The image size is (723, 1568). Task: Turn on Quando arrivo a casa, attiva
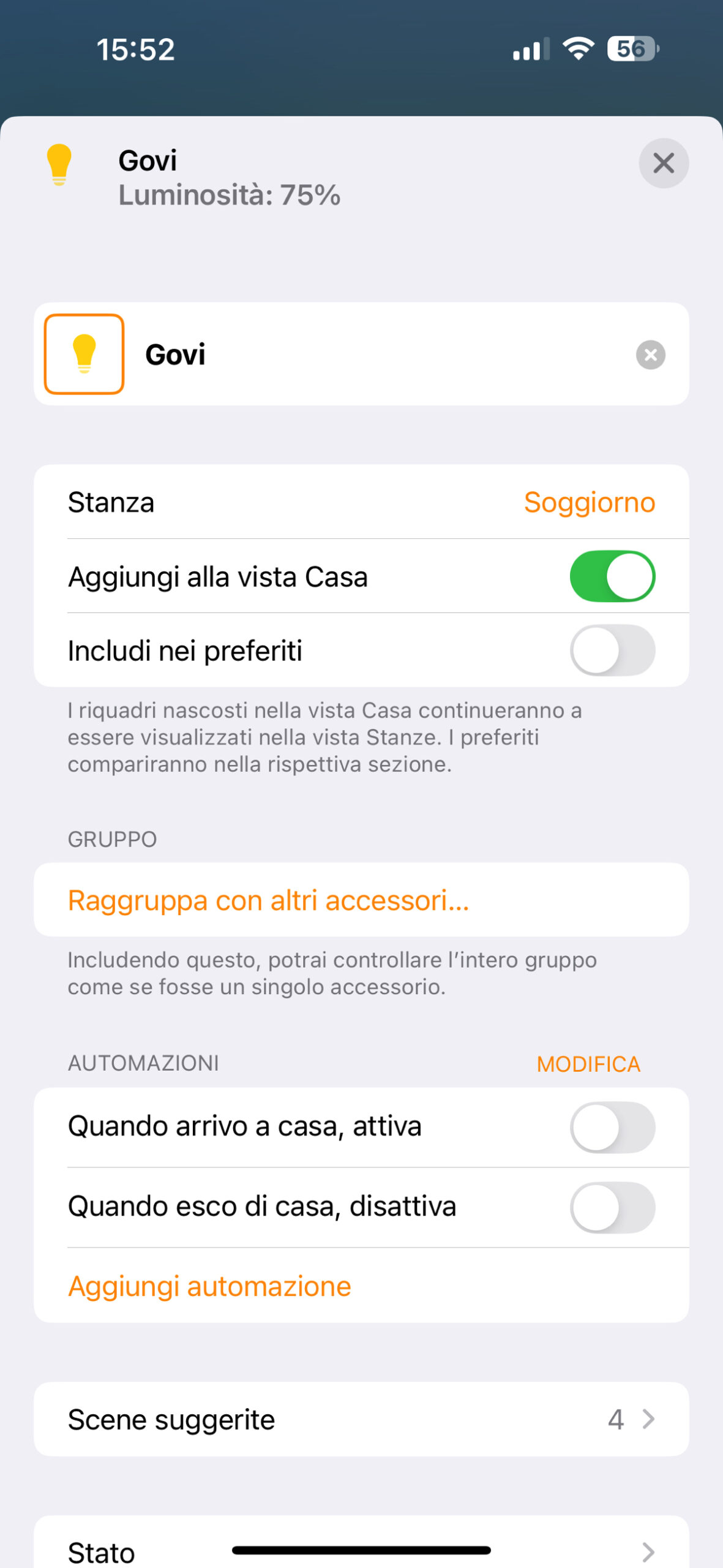[x=612, y=1127]
